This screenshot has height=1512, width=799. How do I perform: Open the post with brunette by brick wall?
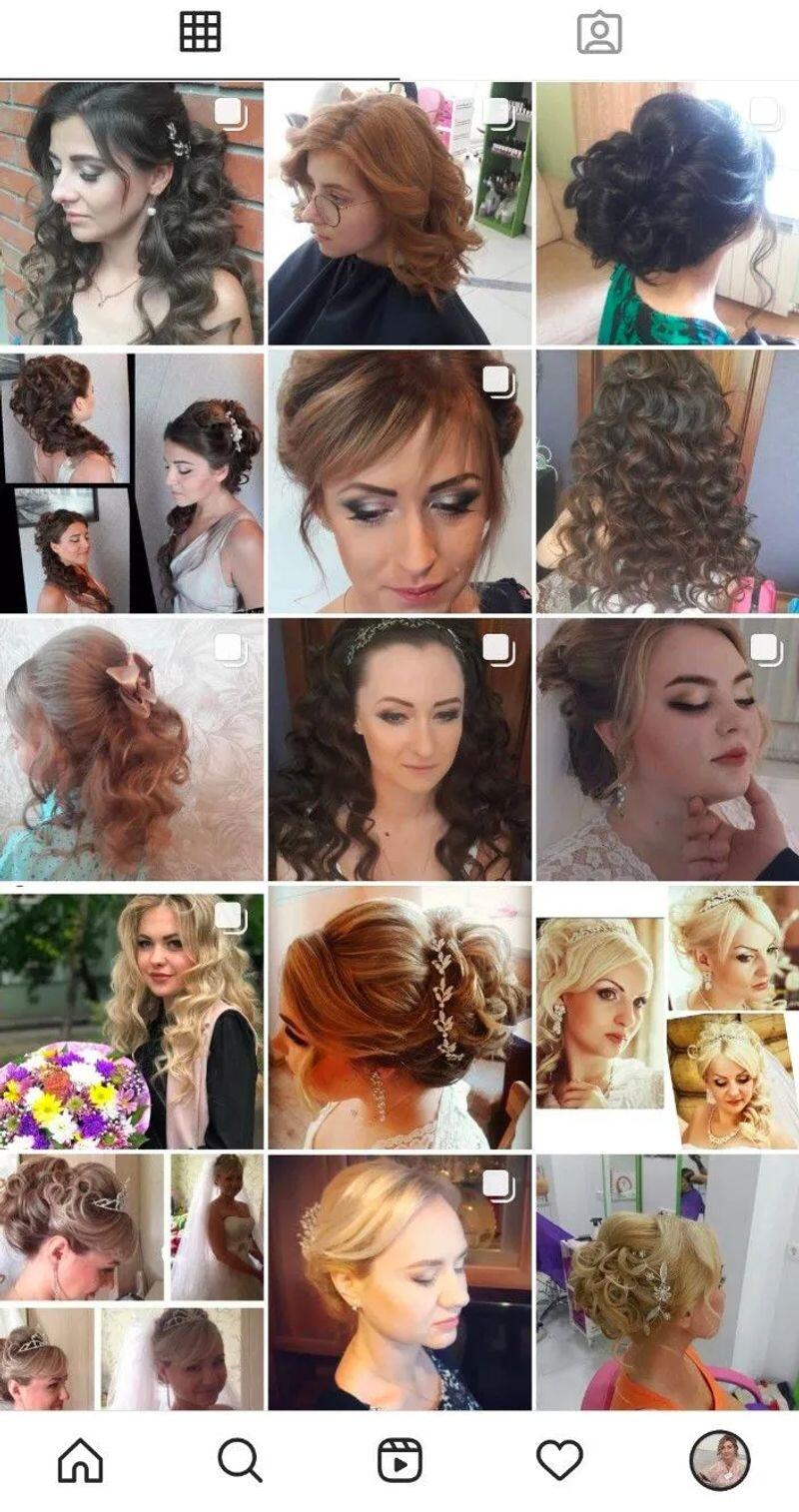pyautogui.click(x=131, y=214)
